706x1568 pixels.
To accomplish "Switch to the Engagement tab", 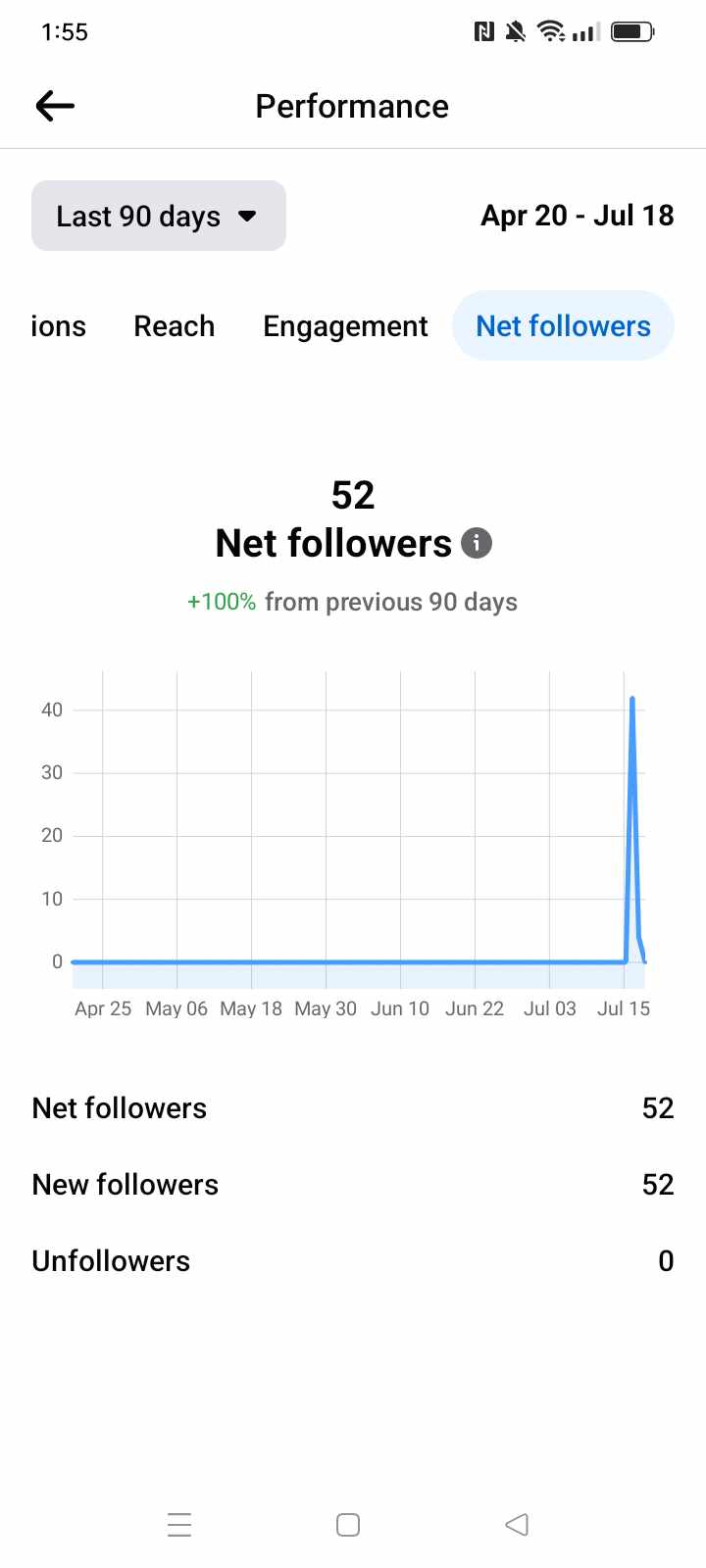I will coord(345,326).
